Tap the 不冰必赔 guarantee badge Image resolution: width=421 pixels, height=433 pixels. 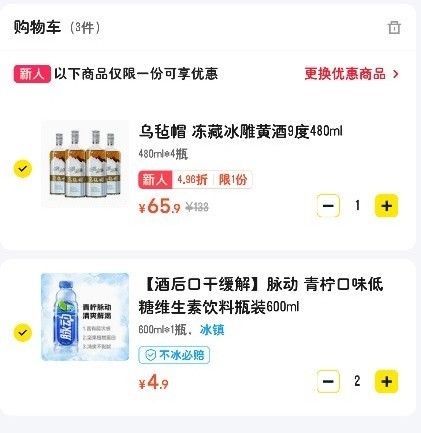coord(174,355)
